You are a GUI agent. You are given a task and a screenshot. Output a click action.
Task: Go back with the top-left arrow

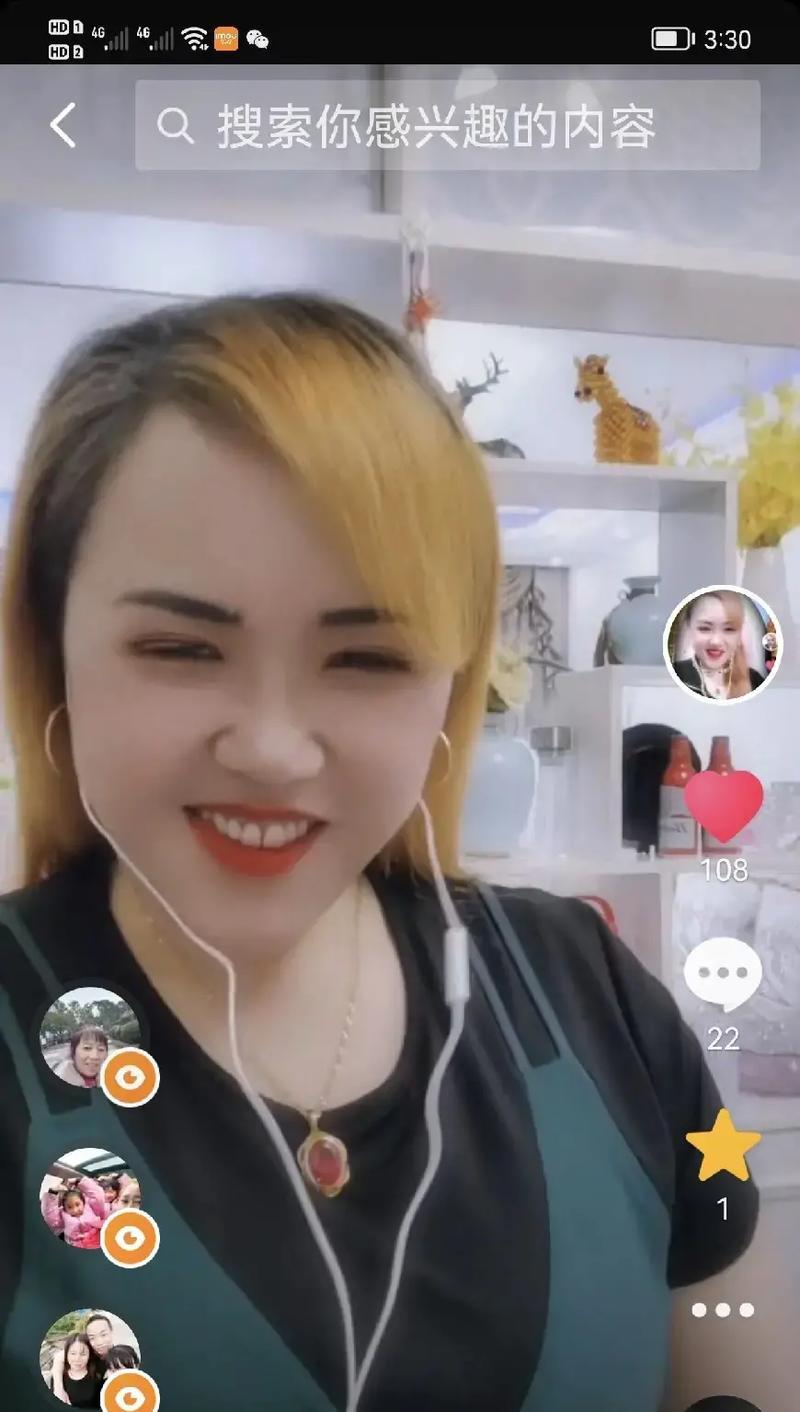pos(63,126)
